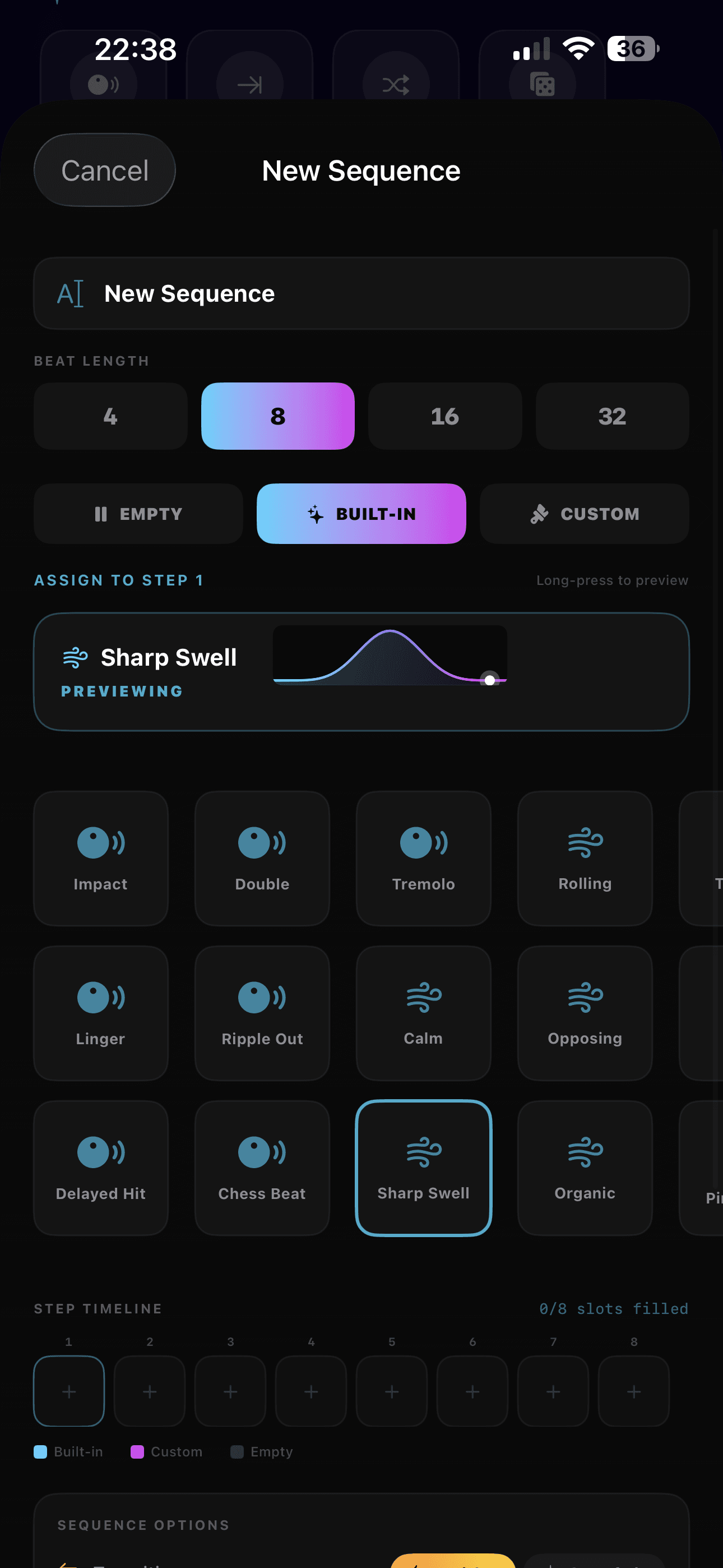Choose the Rolling pattern
The width and height of the screenshot is (723, 1568).
[584, 858]
